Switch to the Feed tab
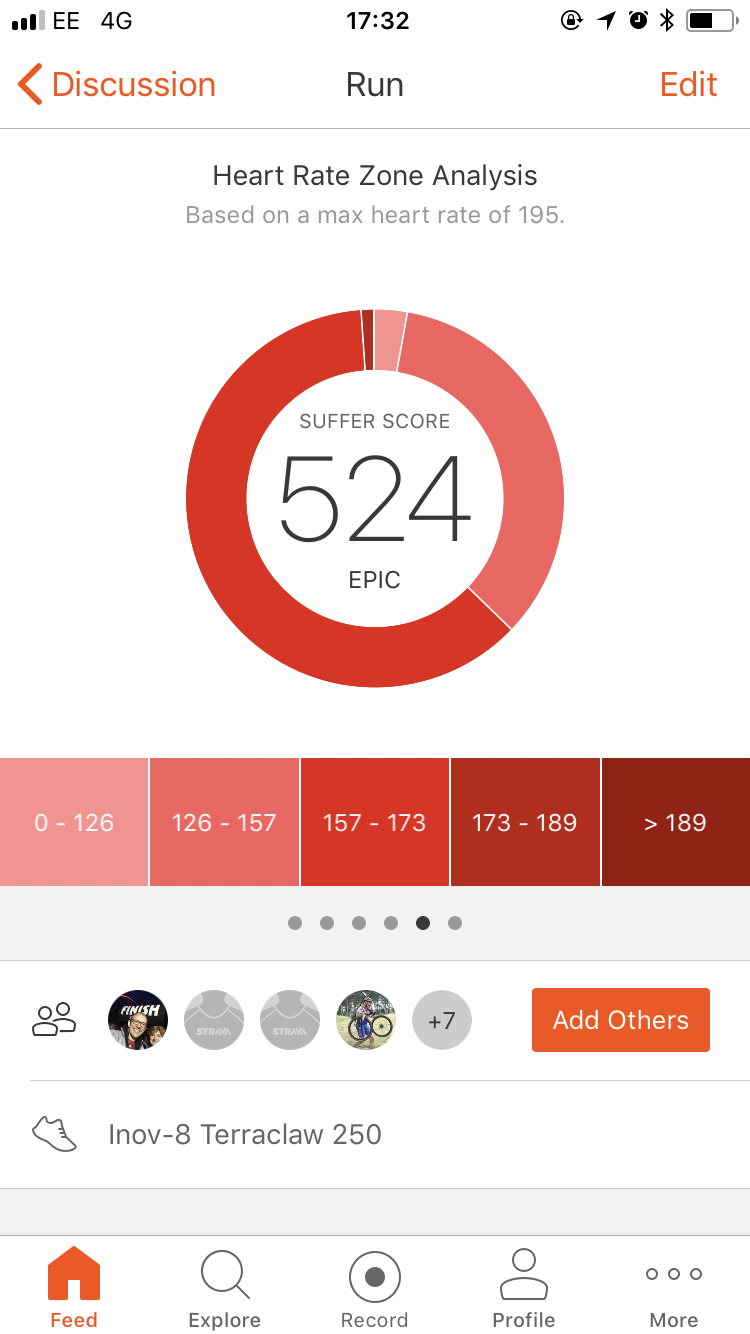Screen dimensions: 750x1334 pos(74,1288)
